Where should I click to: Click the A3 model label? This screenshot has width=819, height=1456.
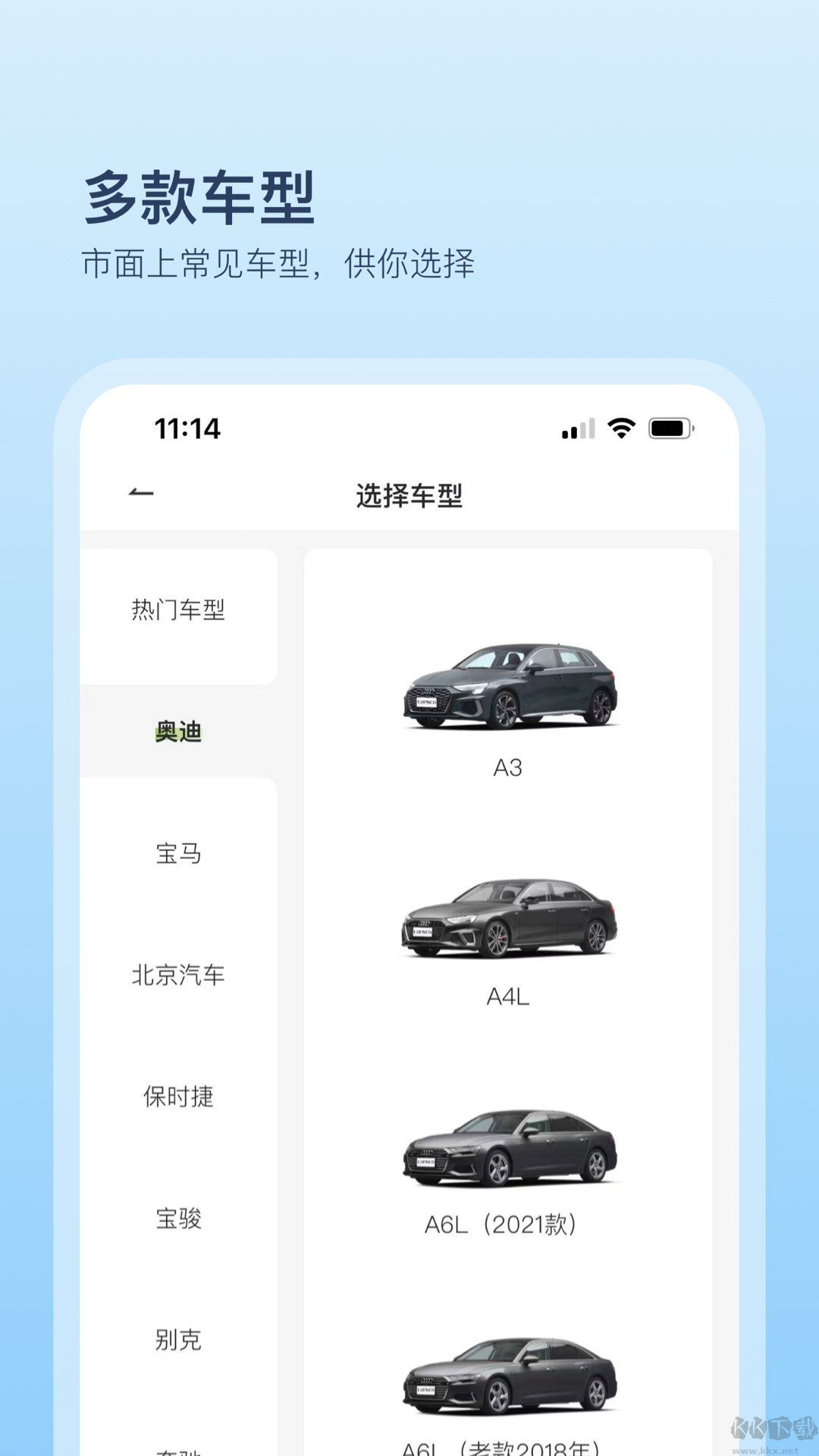pyautogui.click(x=508, y=767)
